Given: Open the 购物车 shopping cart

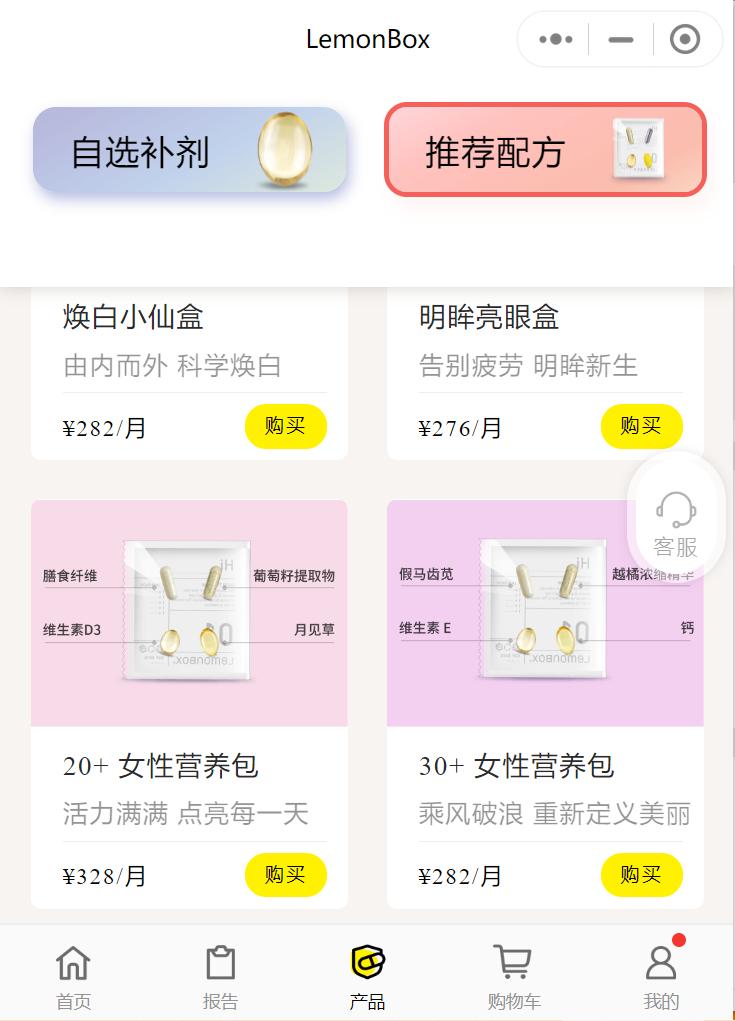Looking at the screenshot, I should 514,977.
